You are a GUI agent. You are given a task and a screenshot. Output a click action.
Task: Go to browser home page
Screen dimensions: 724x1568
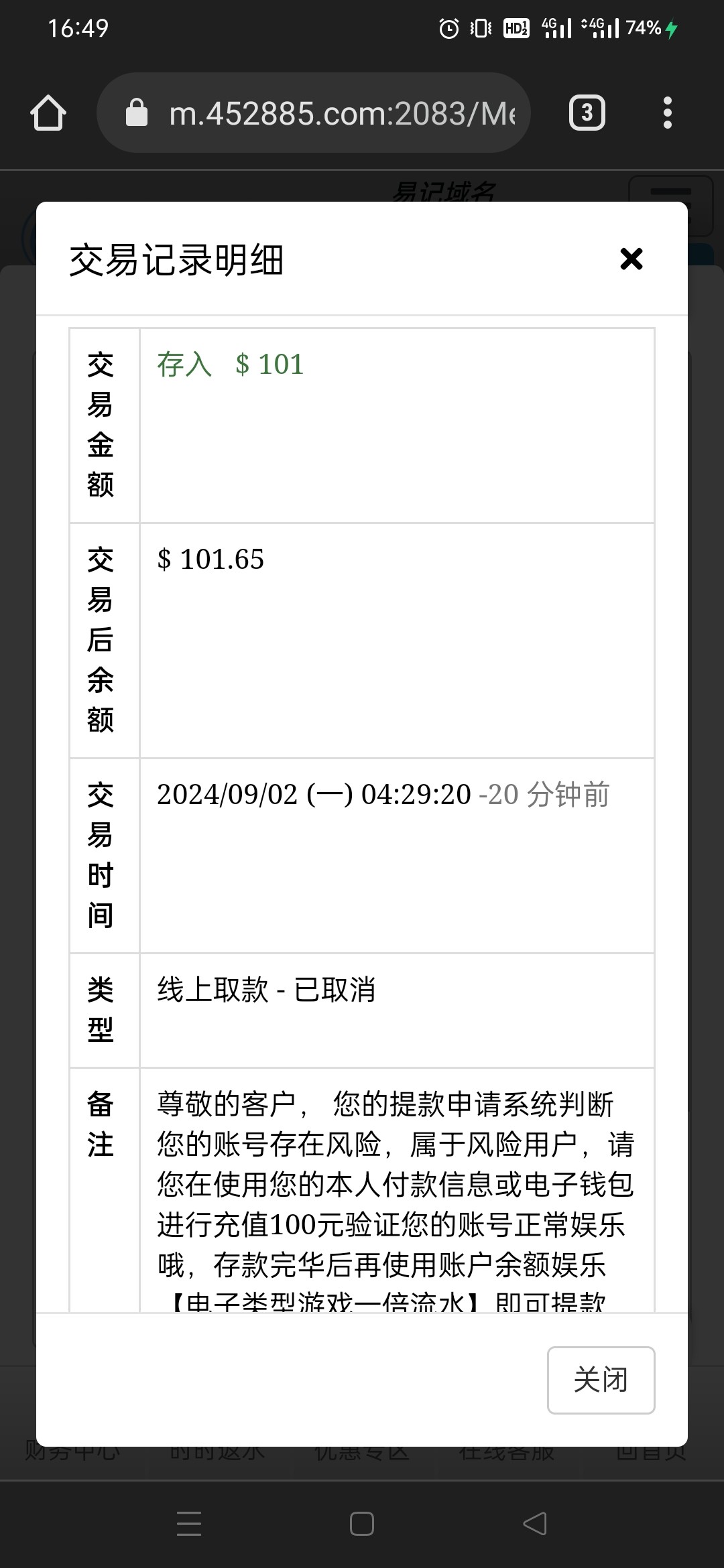tap(48, 113)
